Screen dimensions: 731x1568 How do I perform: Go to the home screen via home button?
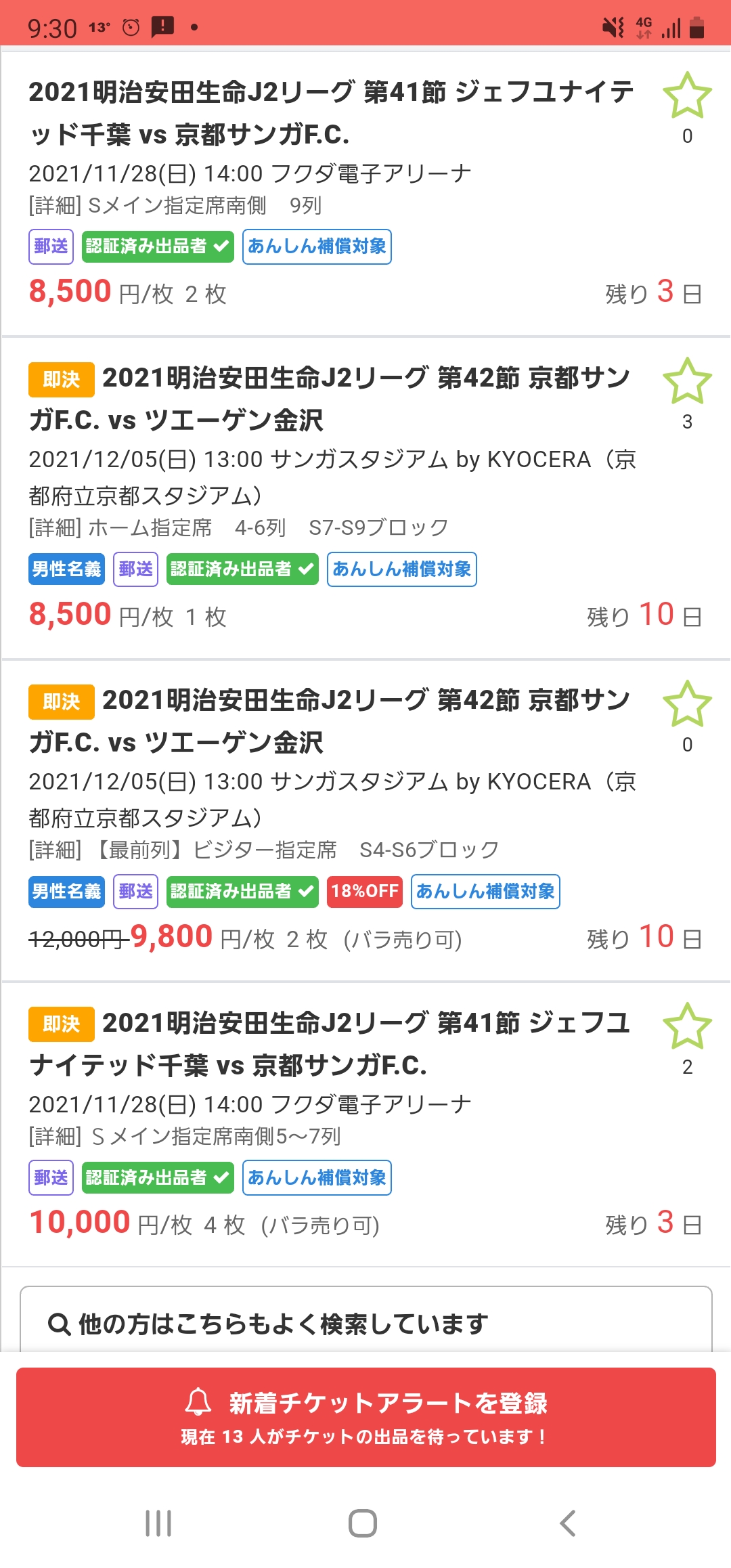(363, 1523)
